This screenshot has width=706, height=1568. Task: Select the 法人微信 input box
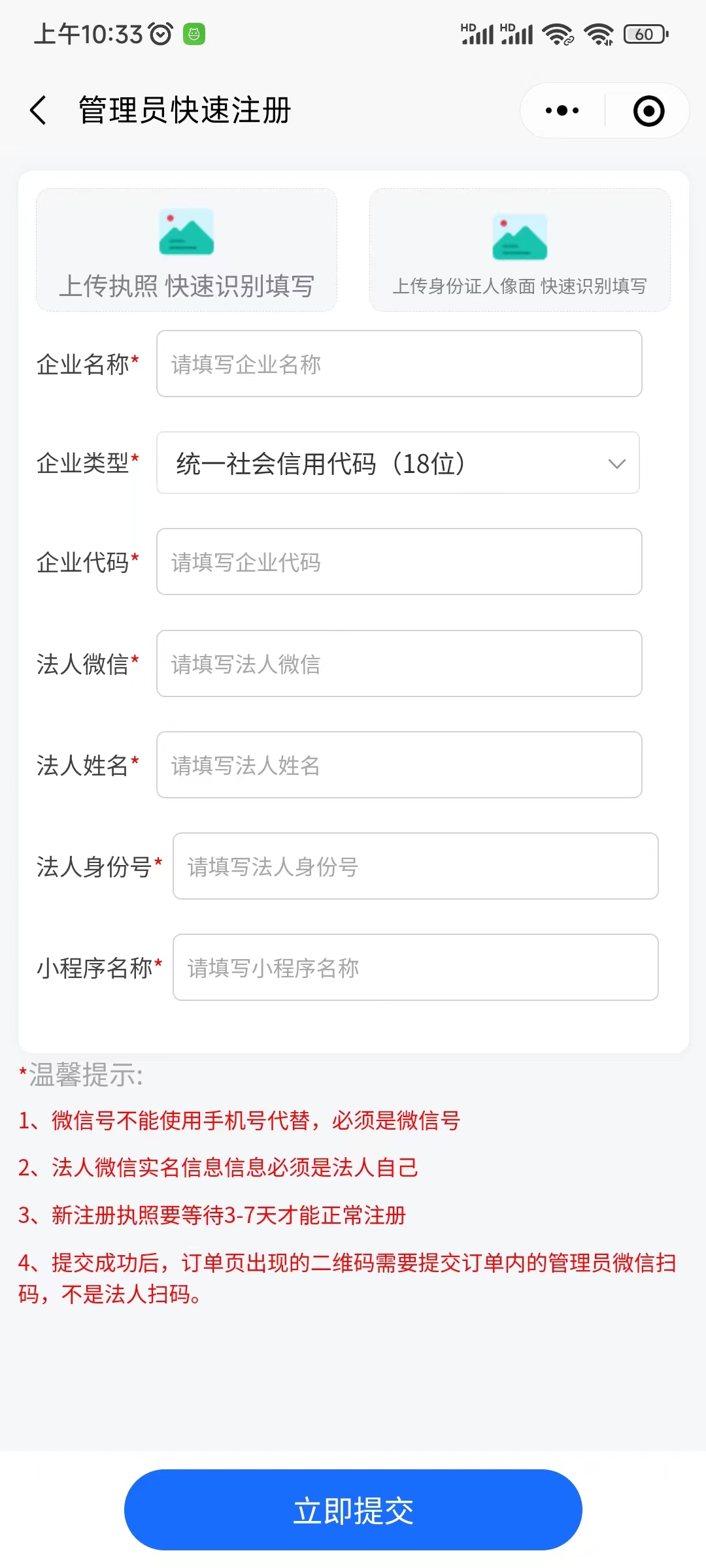click(x=399, y=664)
